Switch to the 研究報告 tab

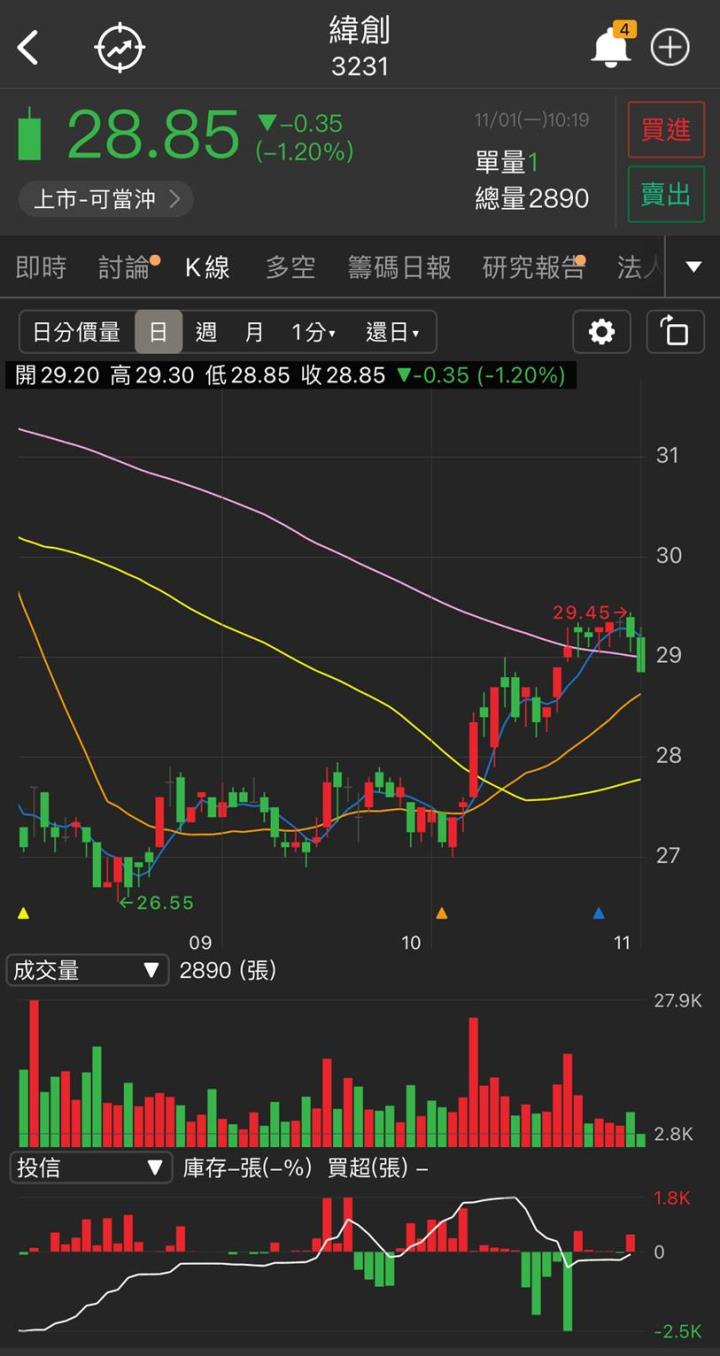coord(532,267)
